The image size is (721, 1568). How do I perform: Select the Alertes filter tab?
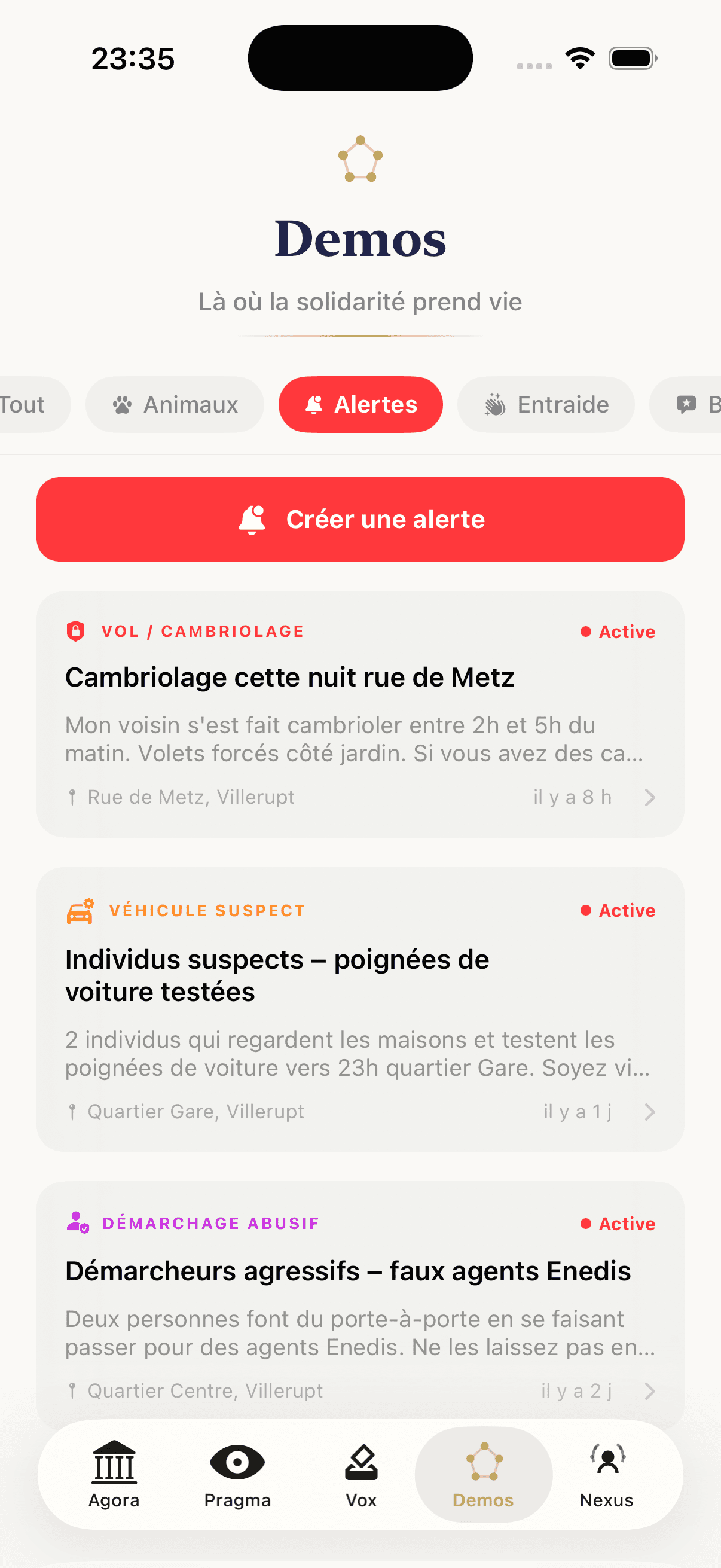(x=360, y=404)
